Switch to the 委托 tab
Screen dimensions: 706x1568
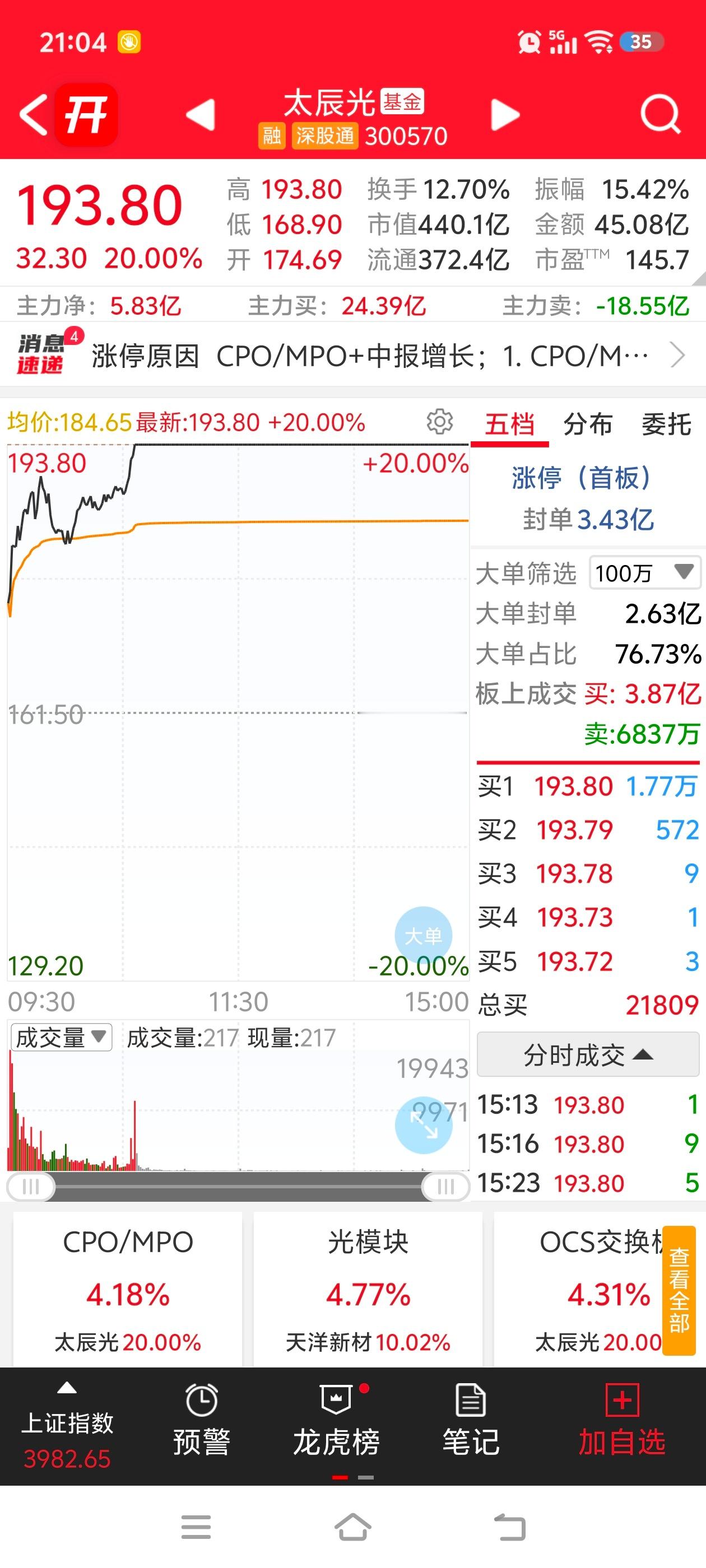[x=666, y=424]
